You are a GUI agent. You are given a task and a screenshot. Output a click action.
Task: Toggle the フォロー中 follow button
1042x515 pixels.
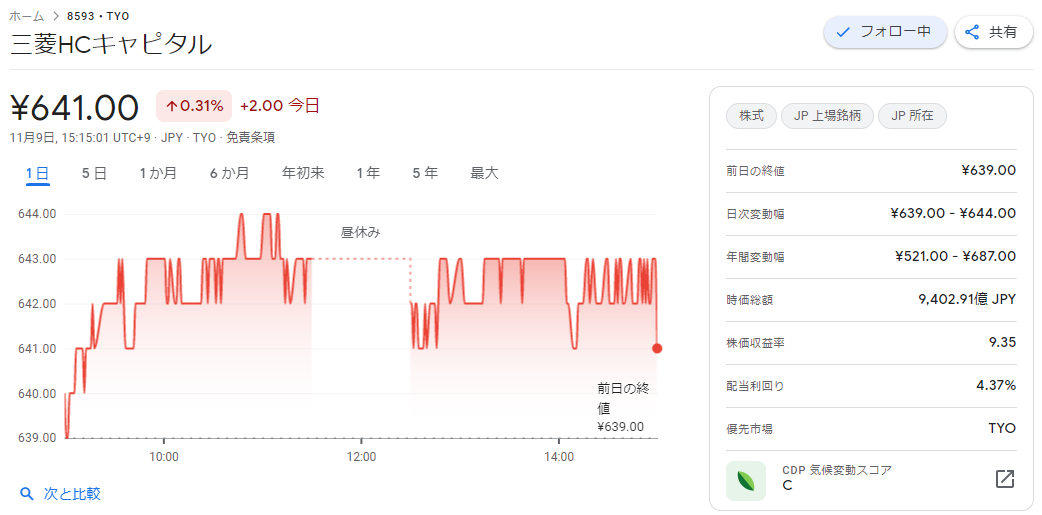[885, 32]
